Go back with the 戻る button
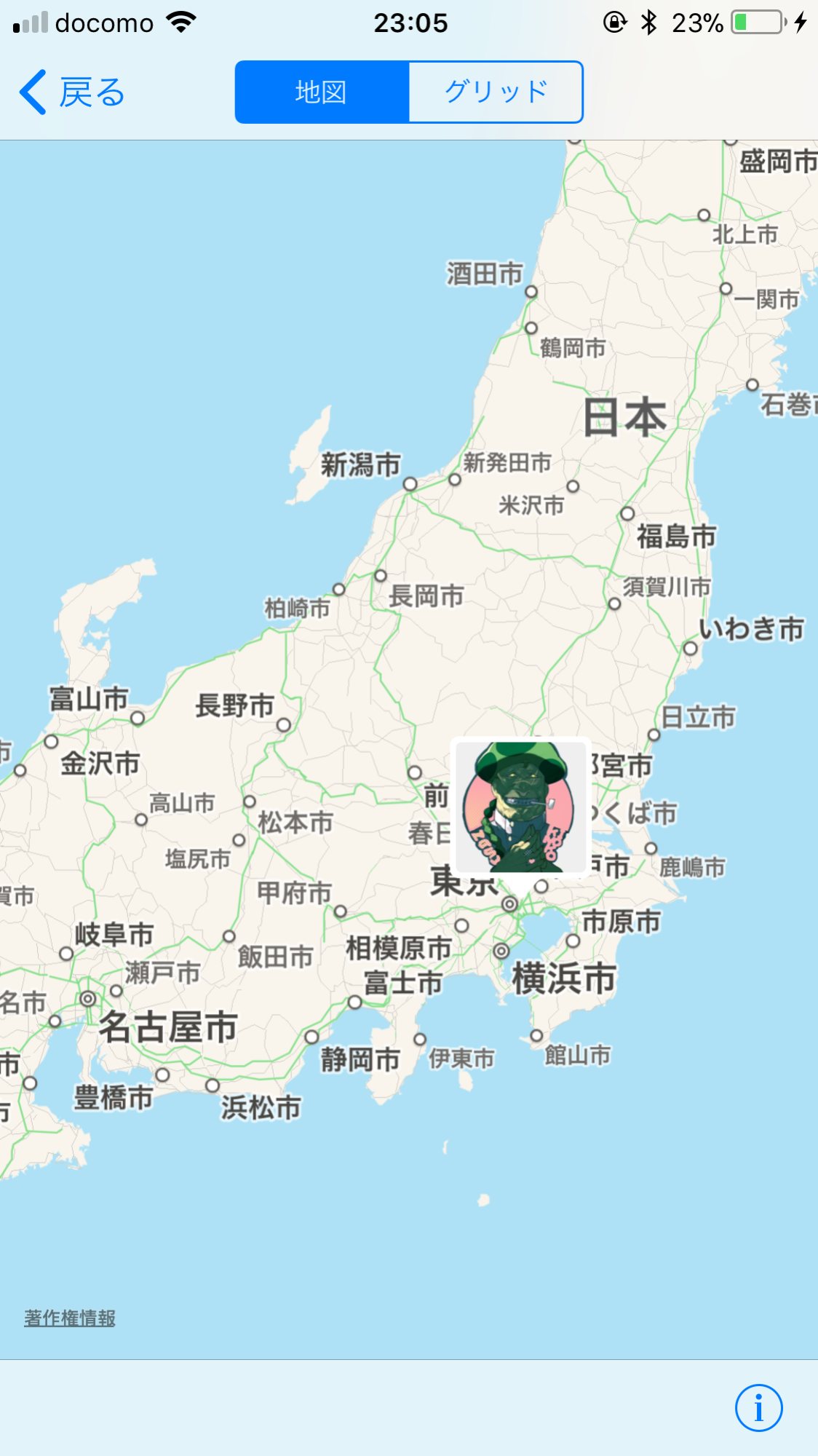The width and height of the screenshot is (818, 1456). [73, 92]
